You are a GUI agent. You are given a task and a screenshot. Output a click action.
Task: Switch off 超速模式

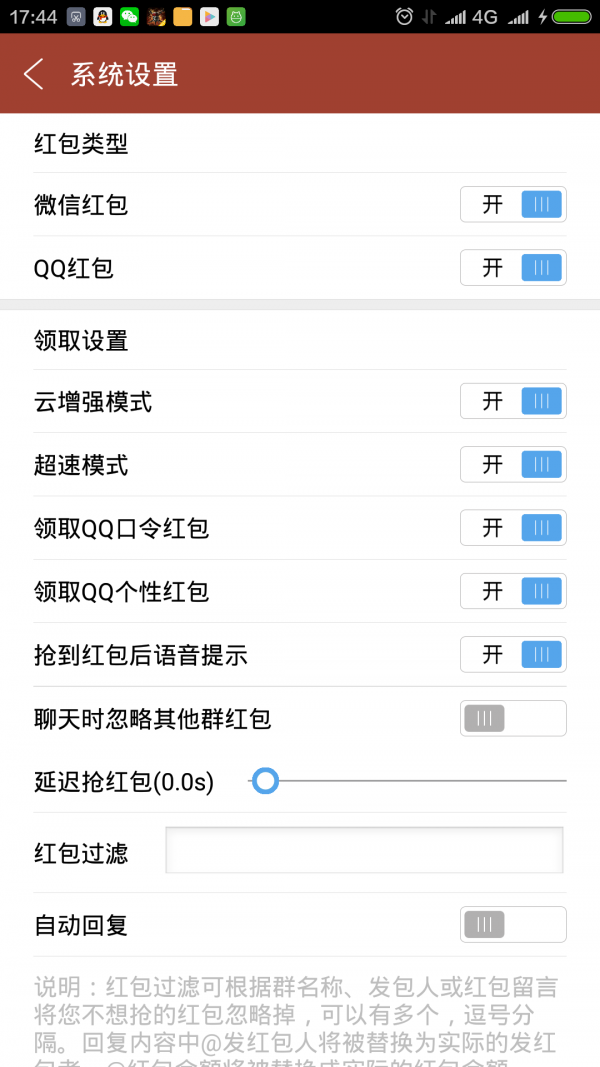[513, 464]
